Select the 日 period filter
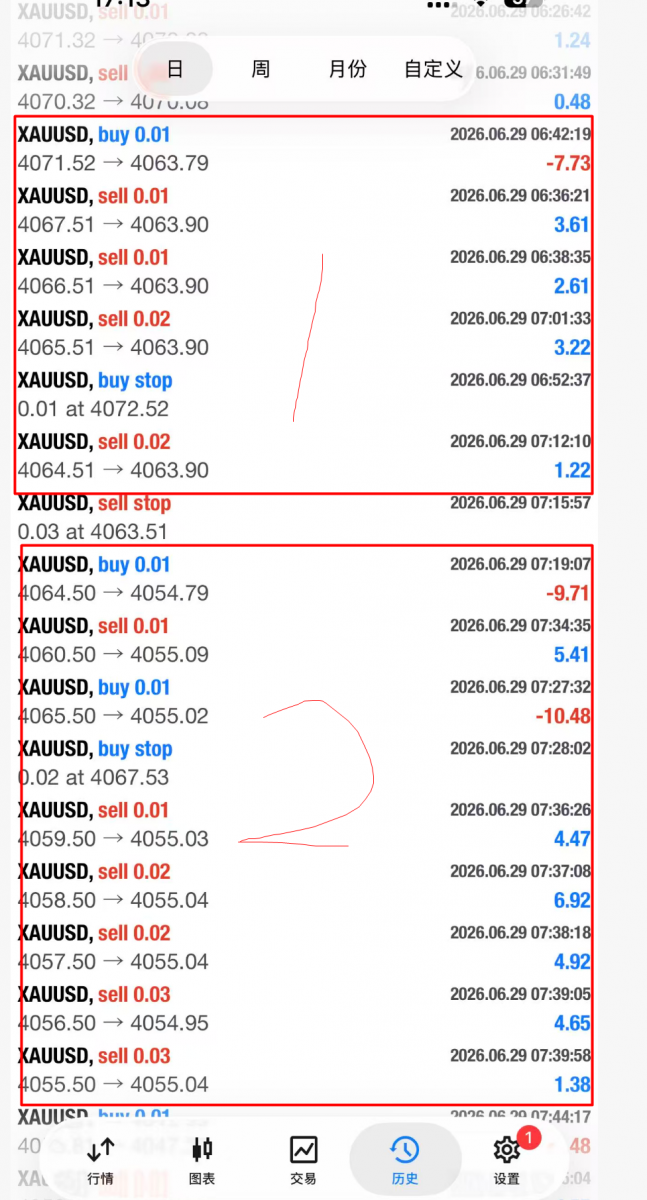 pyautogui.click(x=175, y=69)
